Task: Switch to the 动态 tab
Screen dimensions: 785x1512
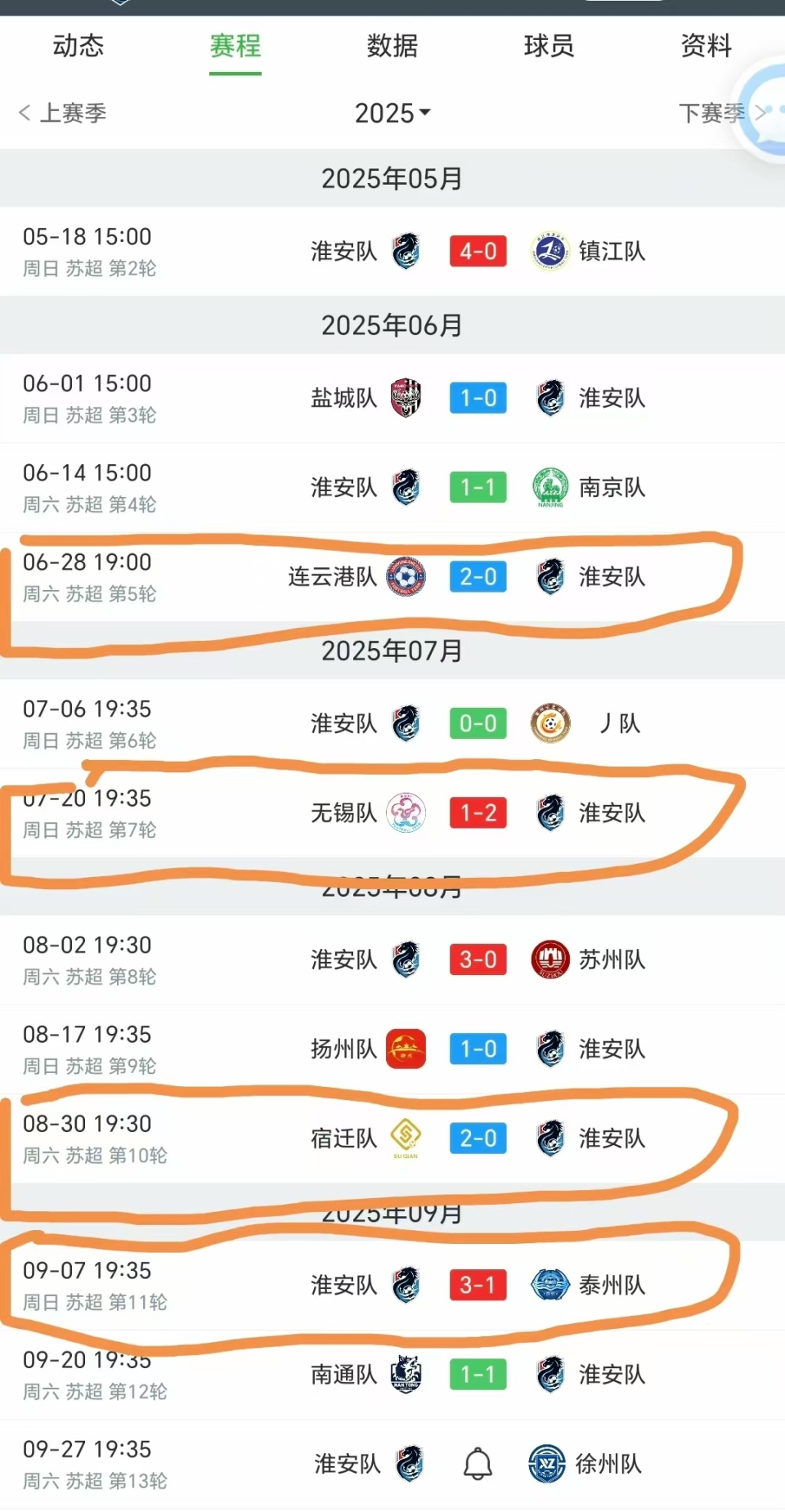Action: [78, 46]
